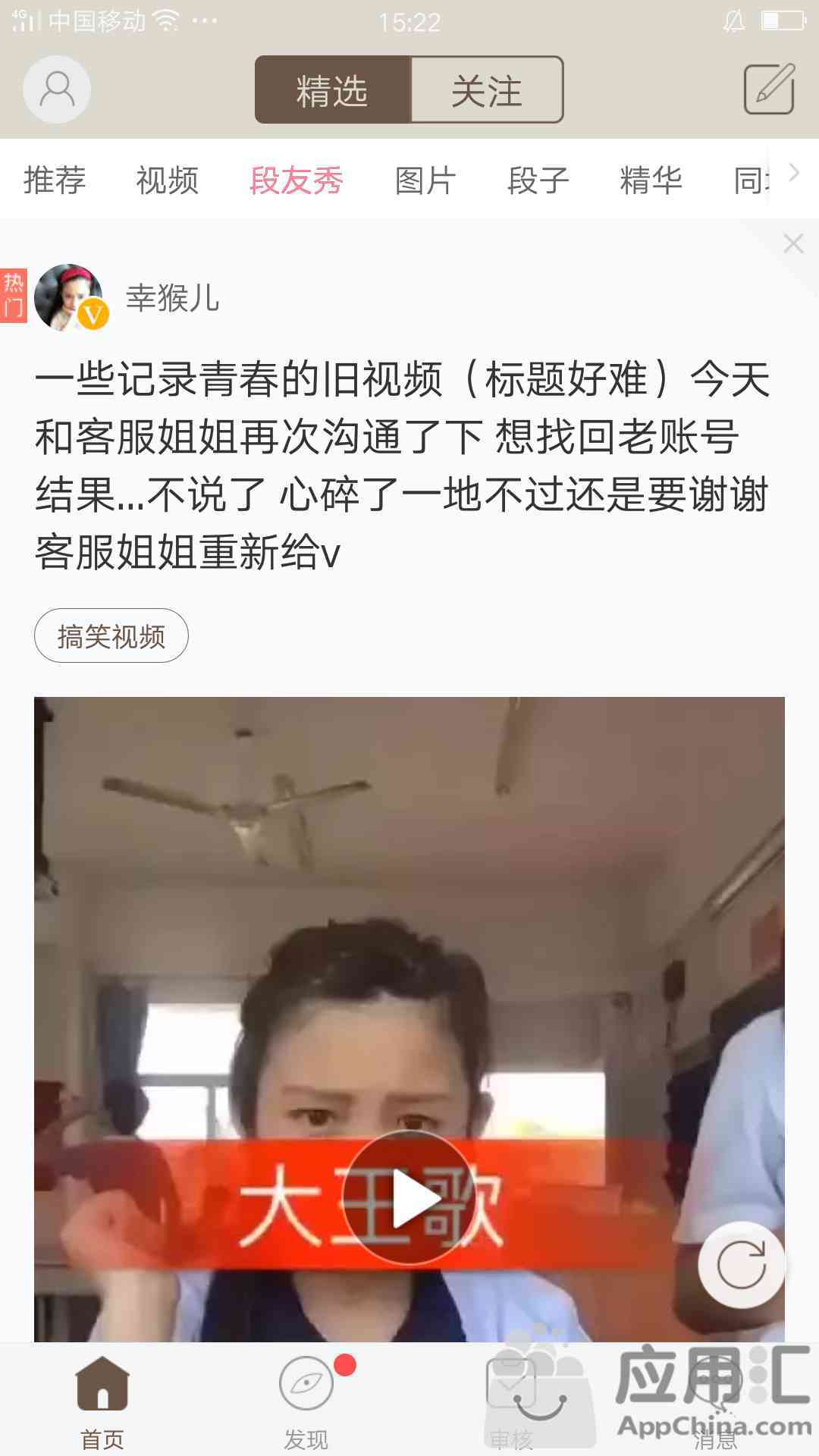819x1456 pixels.
Task: Switch to the 关注 segment
Action: click(487, 89)
